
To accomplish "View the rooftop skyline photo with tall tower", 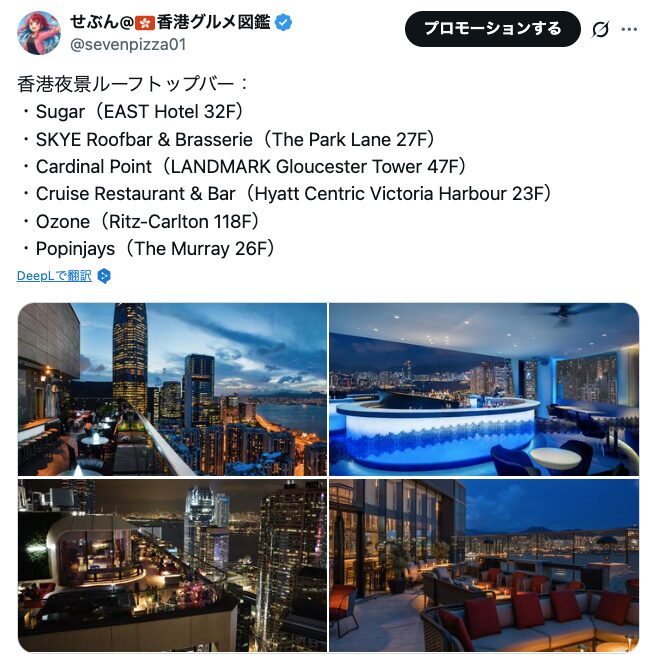I will (172, 389).
